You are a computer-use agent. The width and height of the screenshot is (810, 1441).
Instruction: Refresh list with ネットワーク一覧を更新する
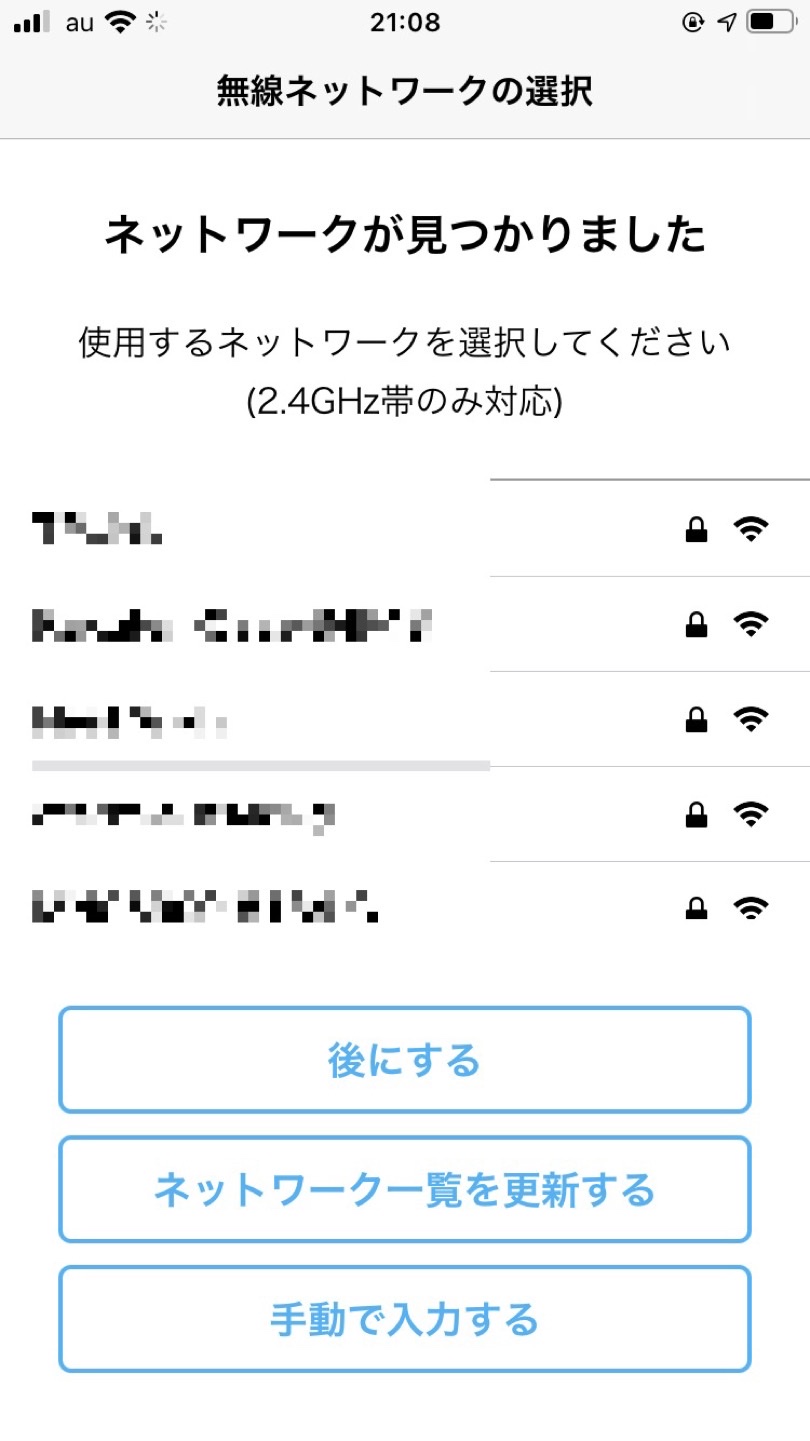(x=404, y=1190)
